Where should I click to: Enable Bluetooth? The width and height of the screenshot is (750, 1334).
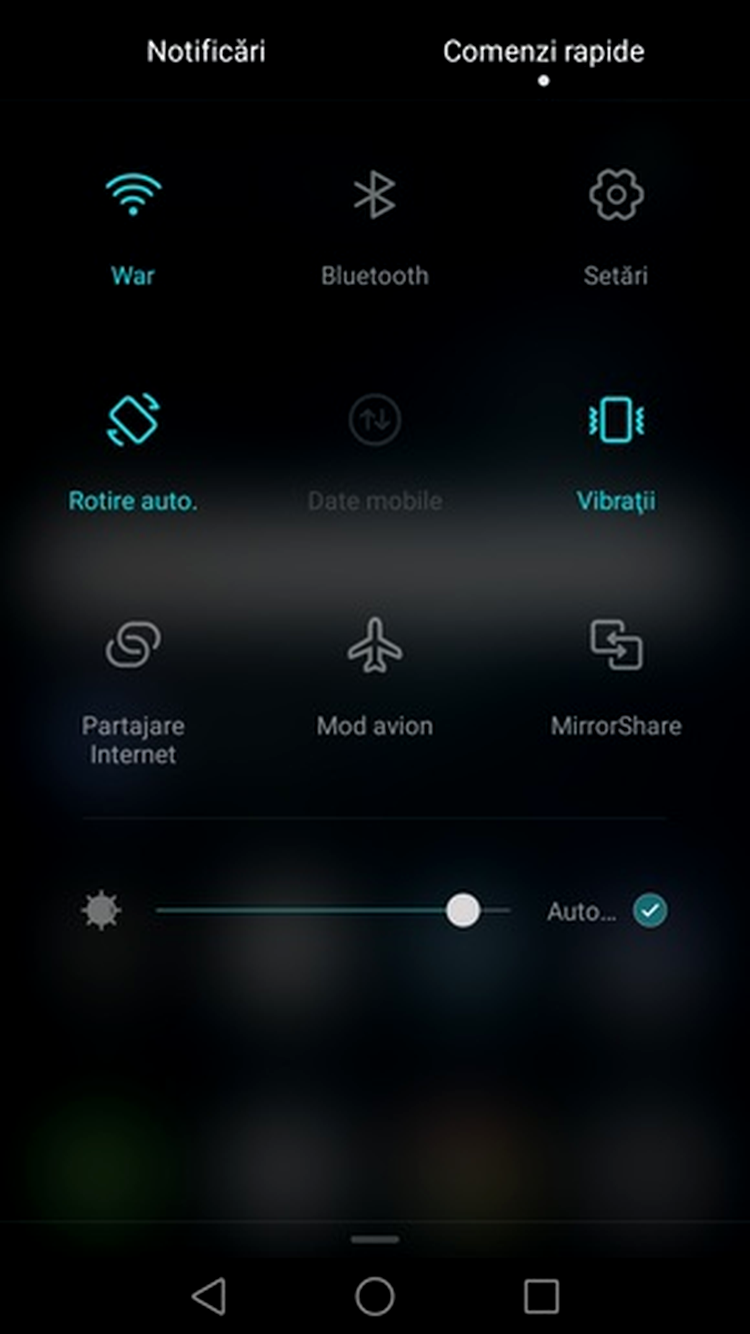[374, 195]
